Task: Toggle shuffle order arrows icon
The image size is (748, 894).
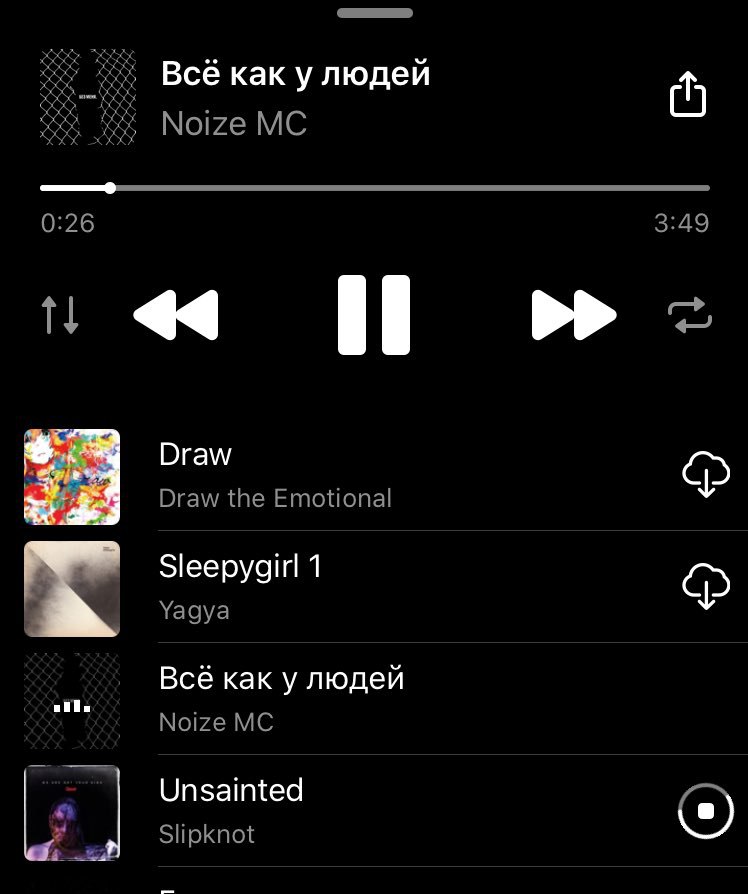Action: pos(60,315)
